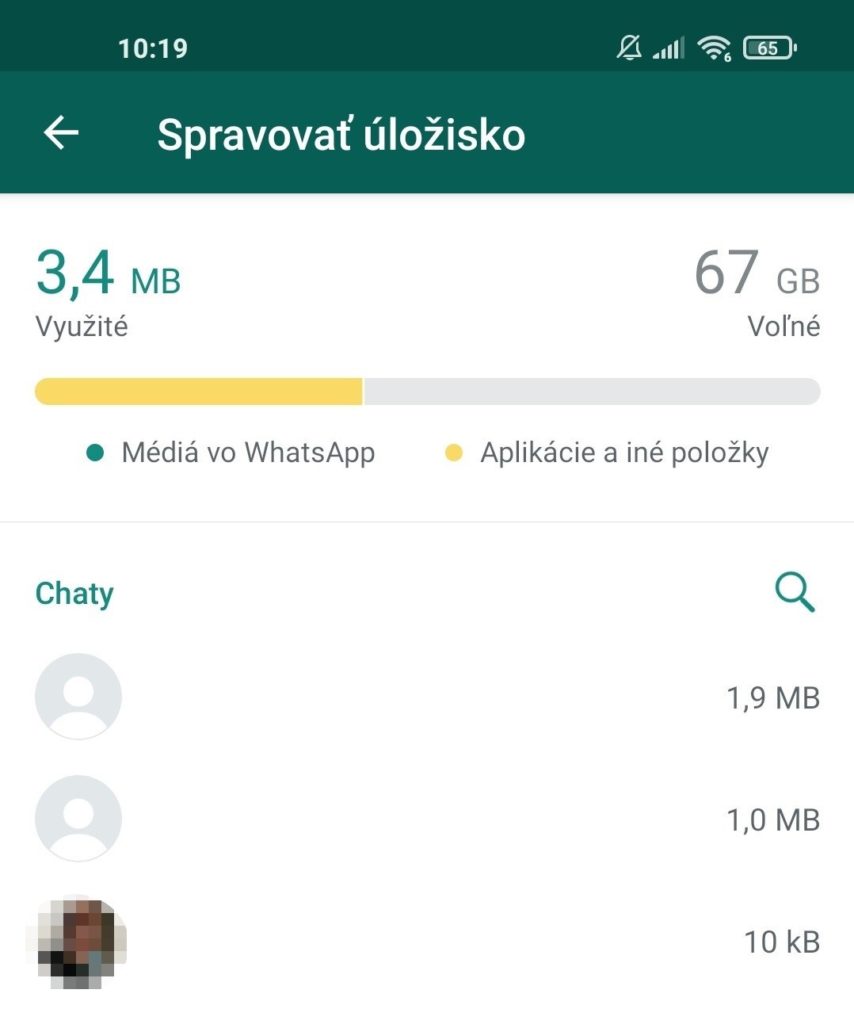Go back from Spravovať úložisko

(61, 134)
